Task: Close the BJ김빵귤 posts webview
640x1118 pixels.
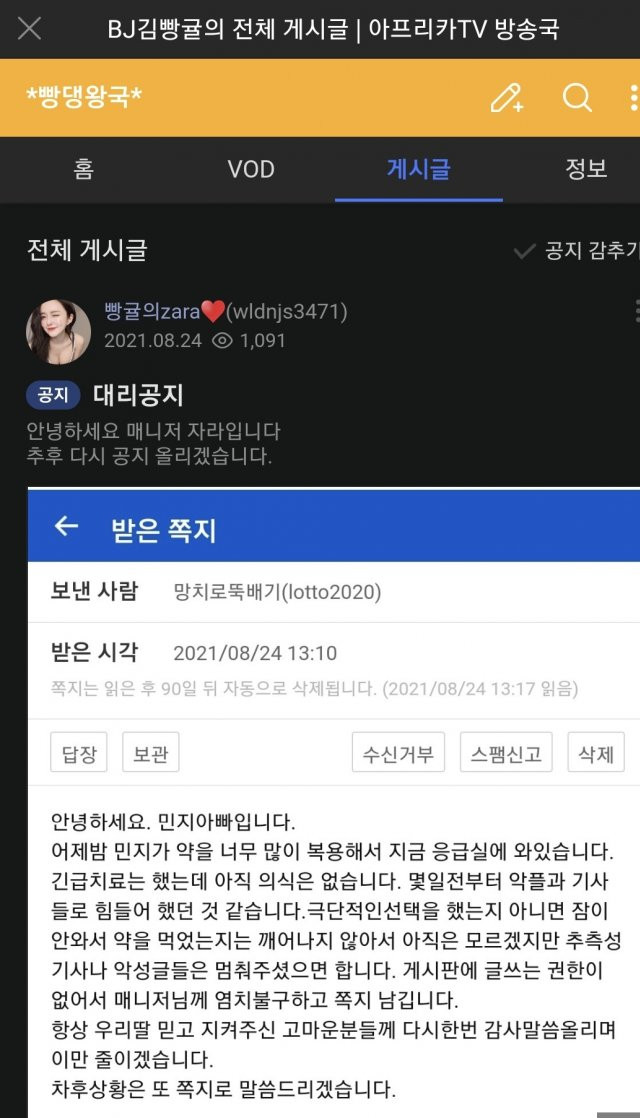Action: [30, 28]
